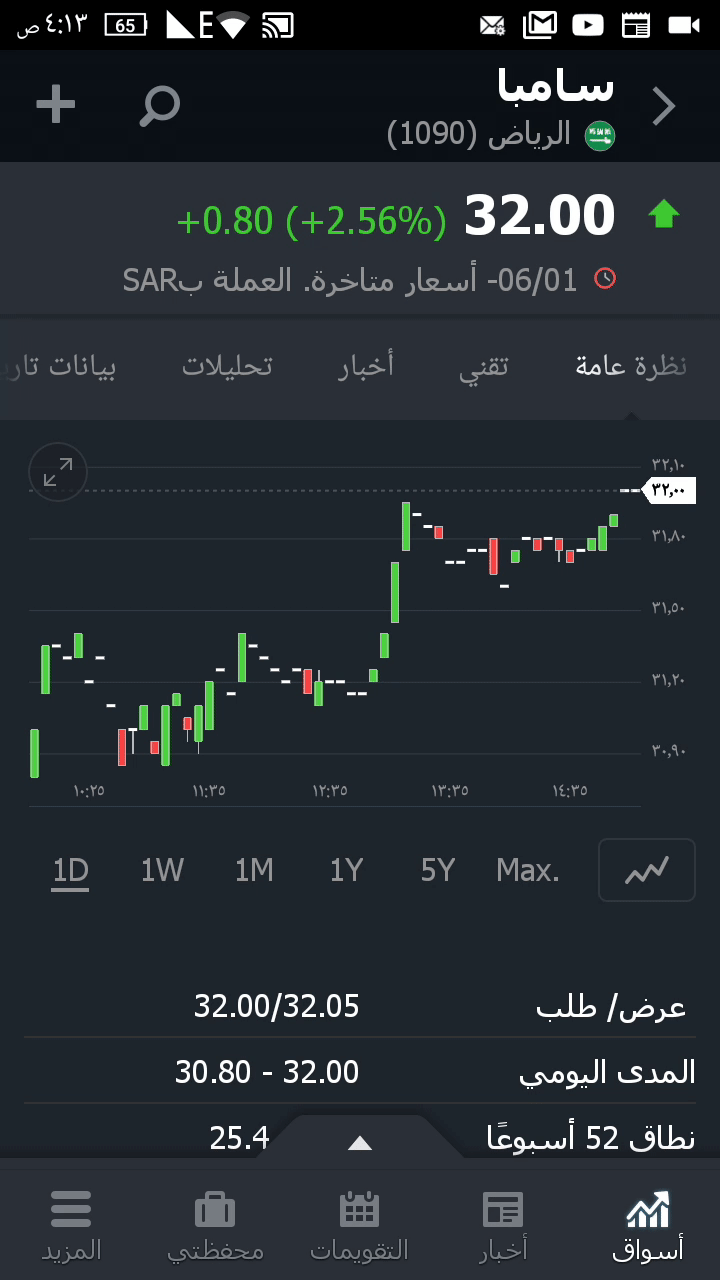
Task: Select the 1D chart range
Action: [71, 871]
